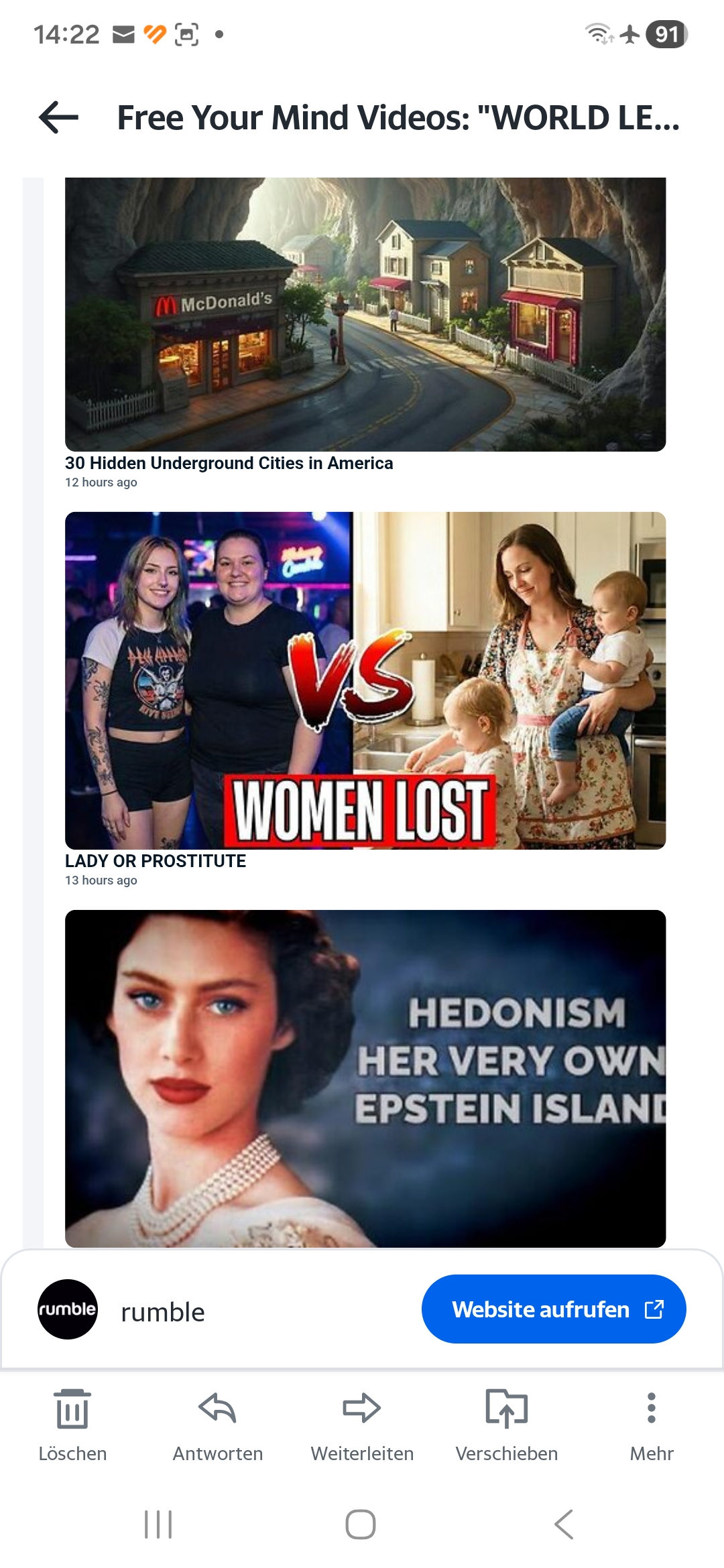Viewport: 724px width, 1568px height.
Task: Open the LADY OR PROSTITUTE title link
Action: pos(156,861)
